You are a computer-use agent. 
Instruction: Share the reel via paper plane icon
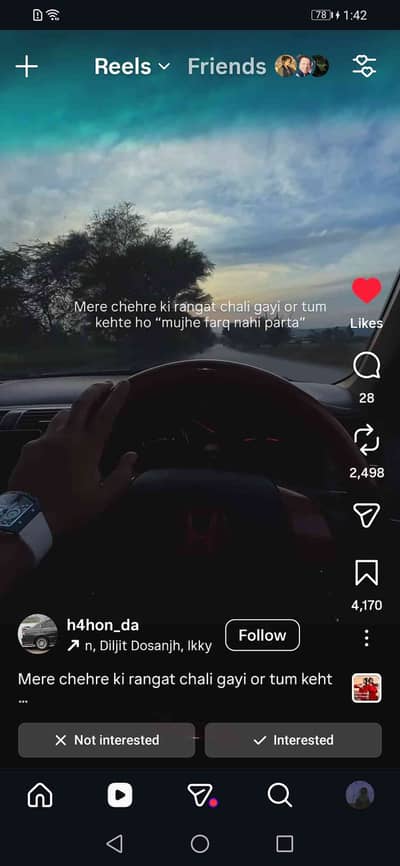[366, 515]
